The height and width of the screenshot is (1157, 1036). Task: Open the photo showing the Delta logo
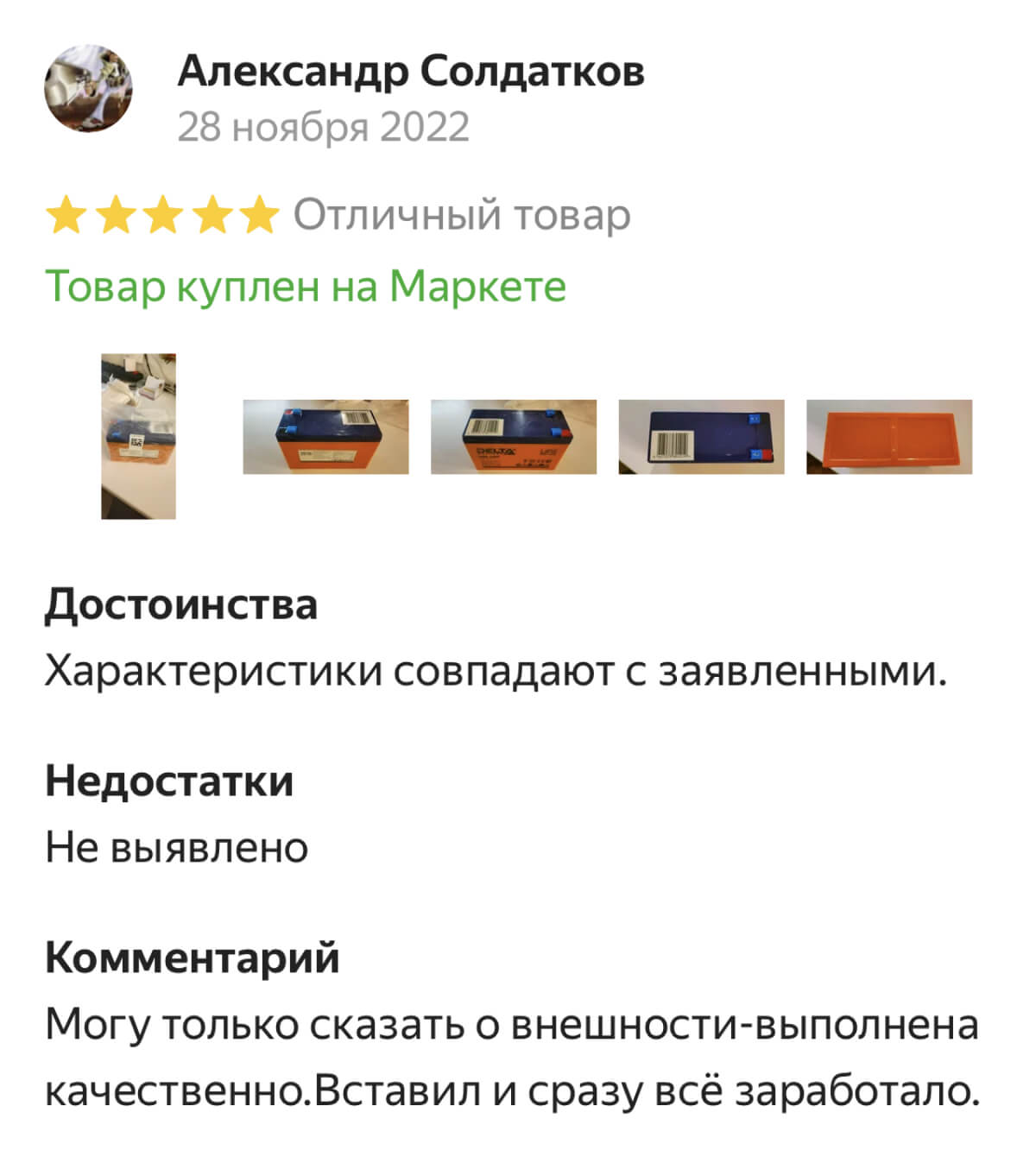pos(514,437)
